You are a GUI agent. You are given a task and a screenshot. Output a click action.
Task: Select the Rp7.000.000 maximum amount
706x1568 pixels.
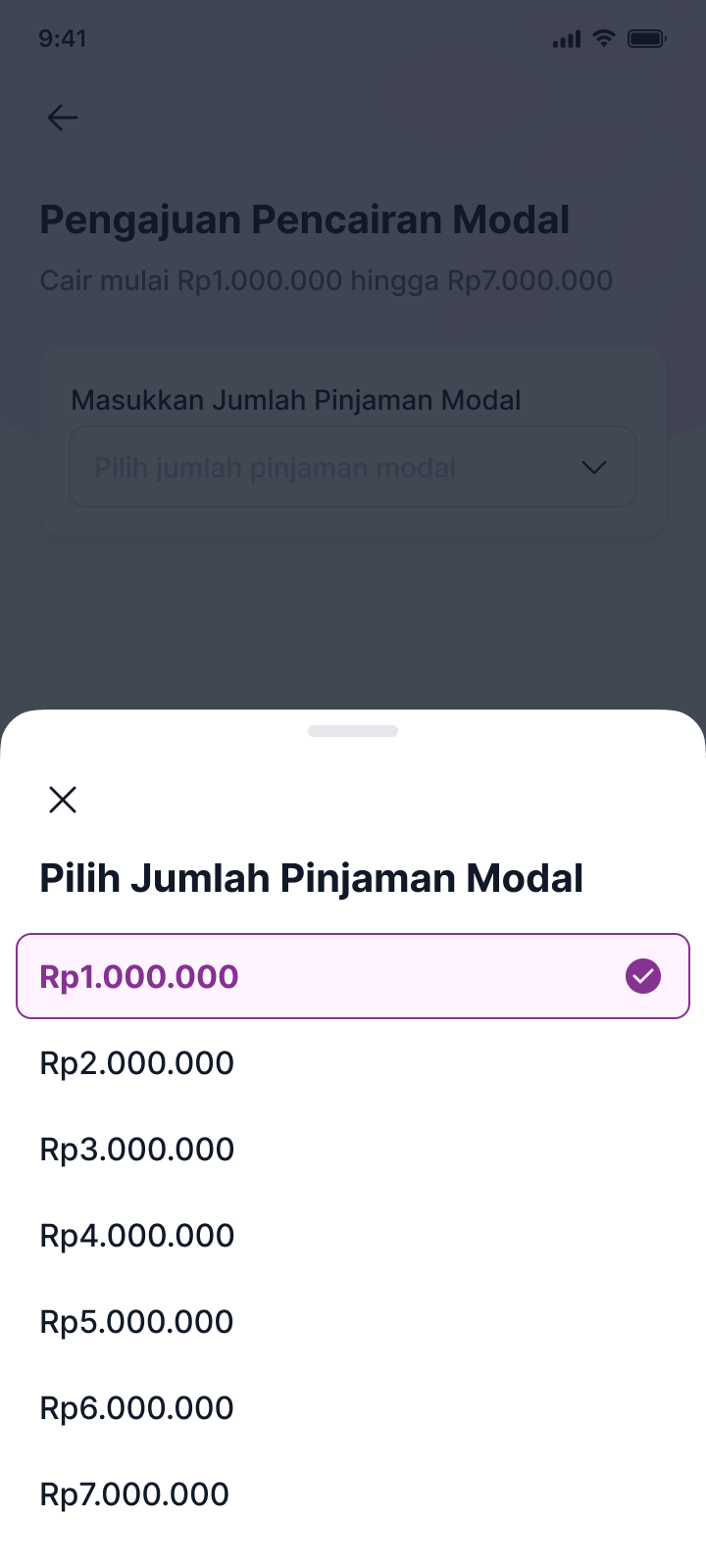(353, 1494)
